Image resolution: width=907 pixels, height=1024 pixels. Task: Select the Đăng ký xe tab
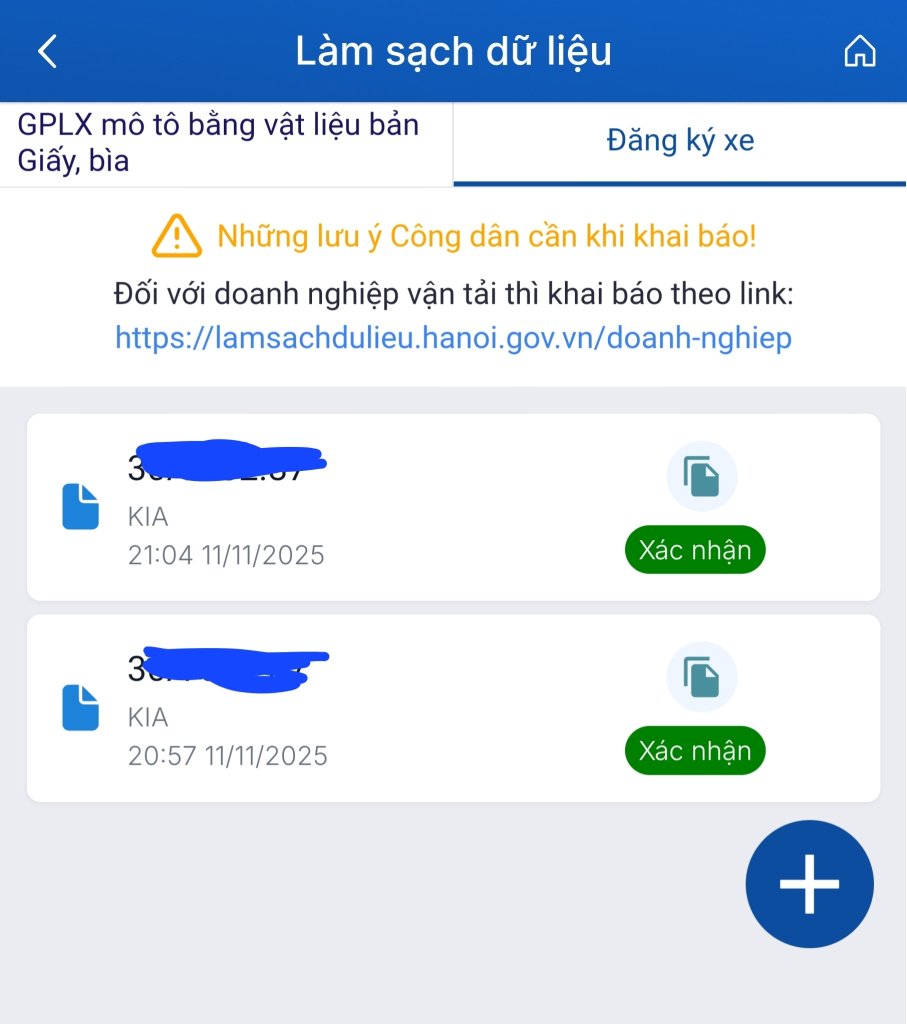(680, 142)
